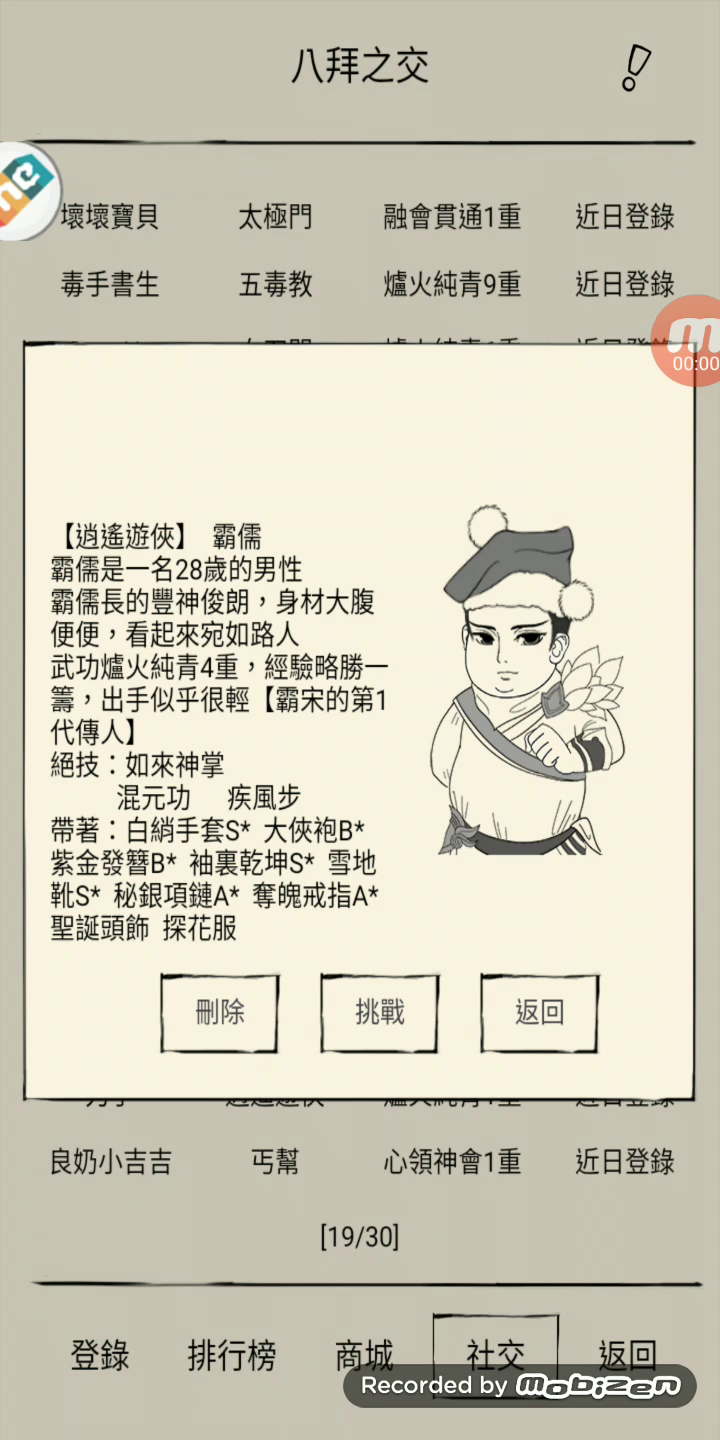The width and height of the screenshot is (720, 1440).
Task: Switch to the 登錄 tab
Action: [100, 1356]
